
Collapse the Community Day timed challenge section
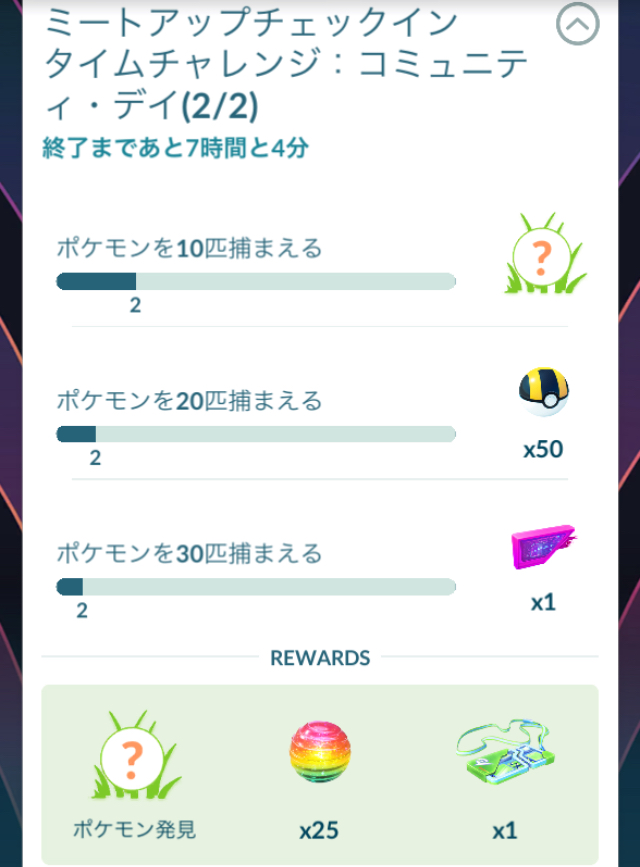pos(577,25)
